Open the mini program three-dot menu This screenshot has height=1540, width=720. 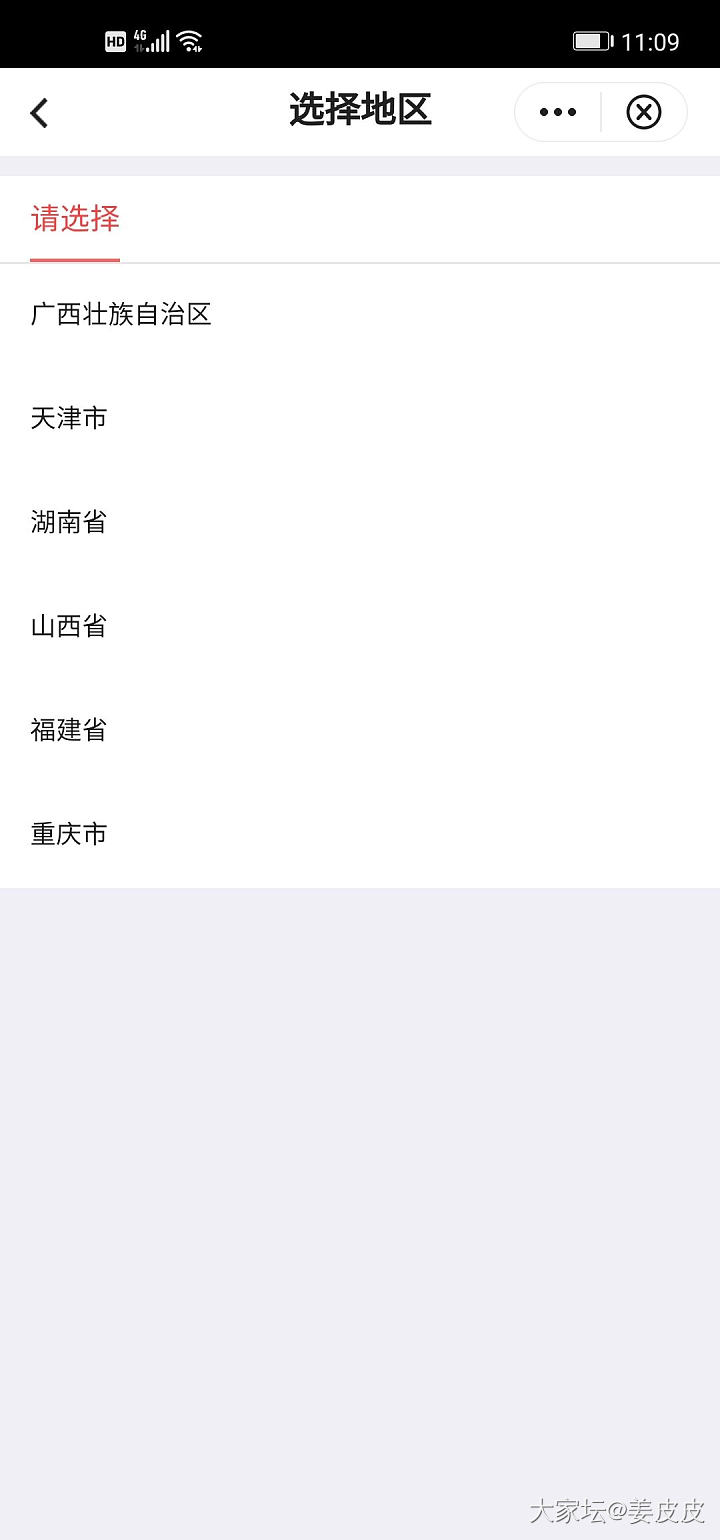558,112
